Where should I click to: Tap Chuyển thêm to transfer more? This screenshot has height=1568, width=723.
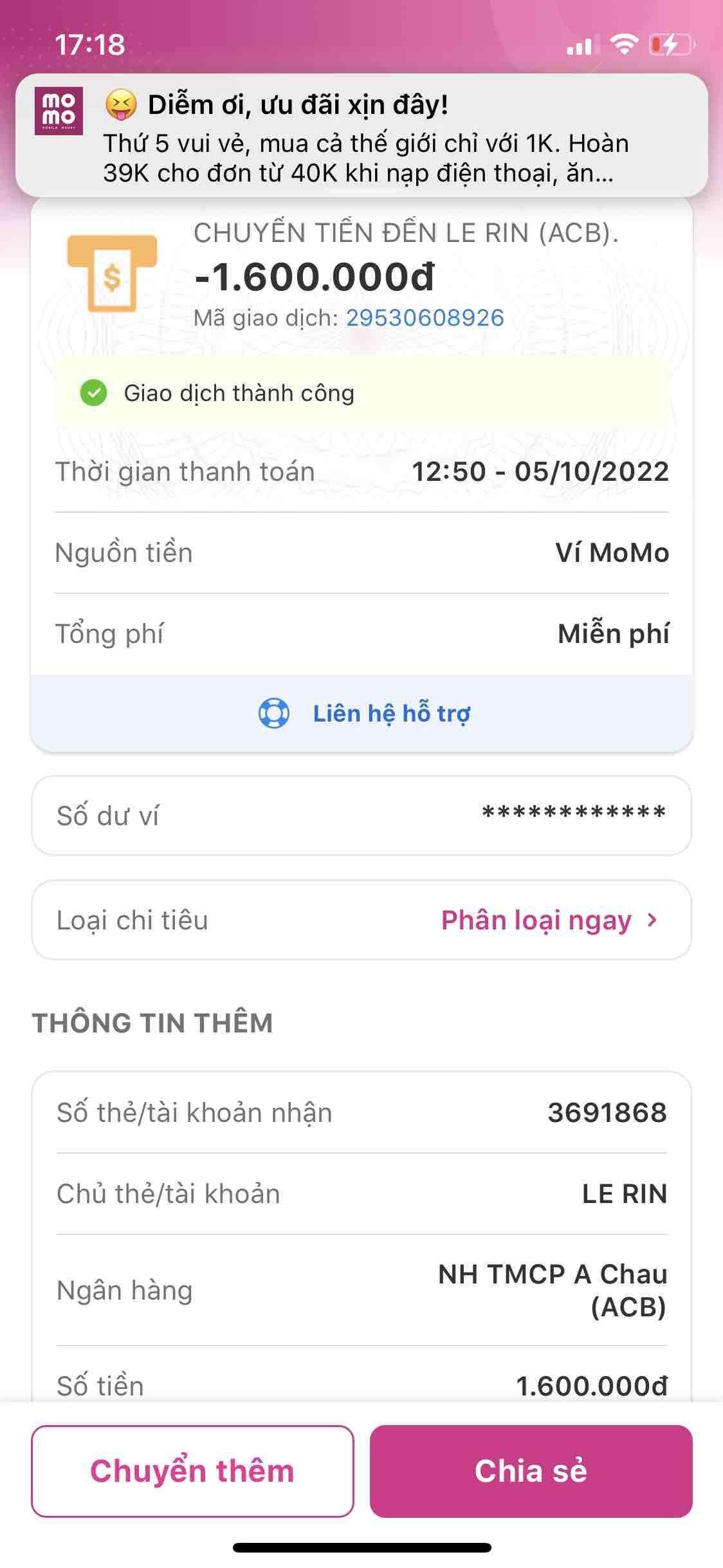(192, 1471)
